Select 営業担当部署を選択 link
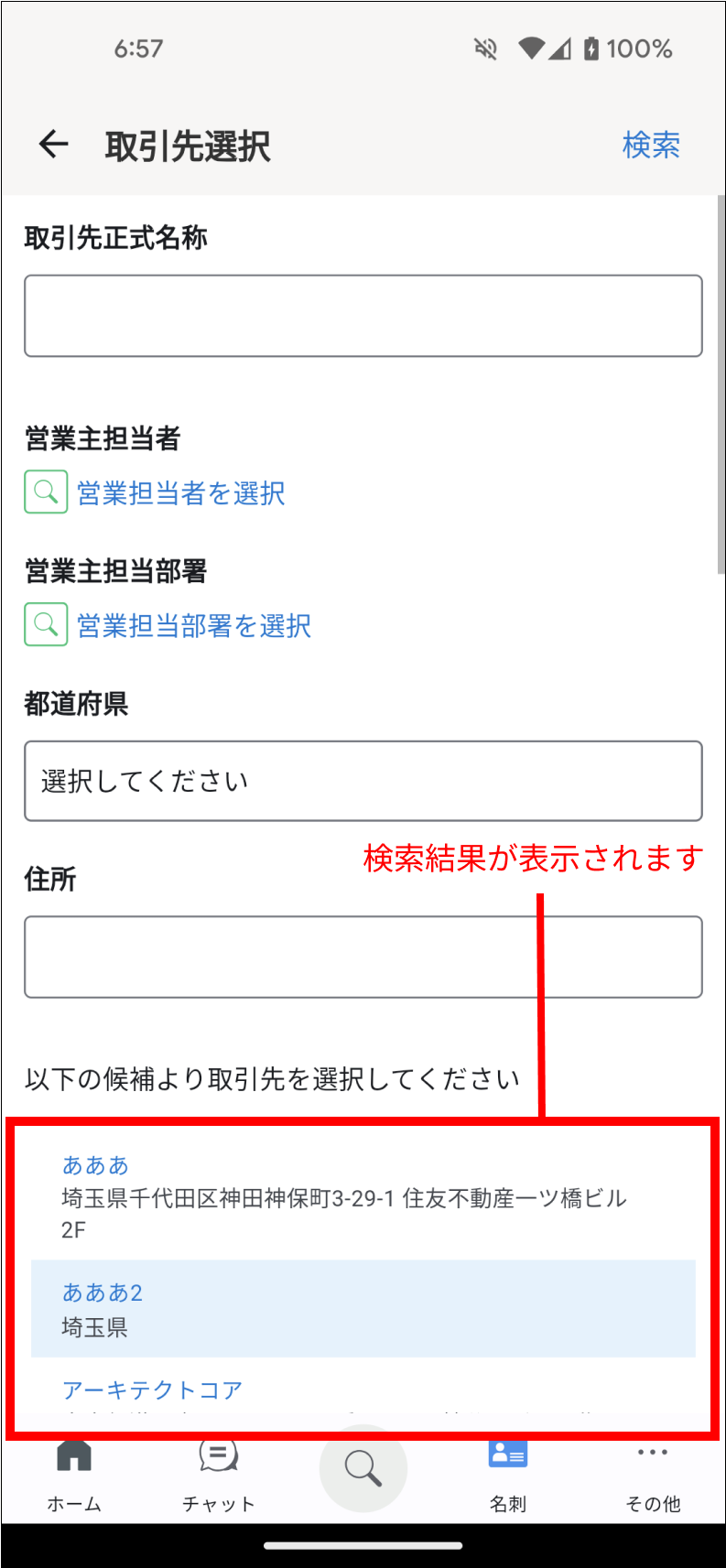The height and width of the screenshot is (1568, 726). [x=194, y=626]
